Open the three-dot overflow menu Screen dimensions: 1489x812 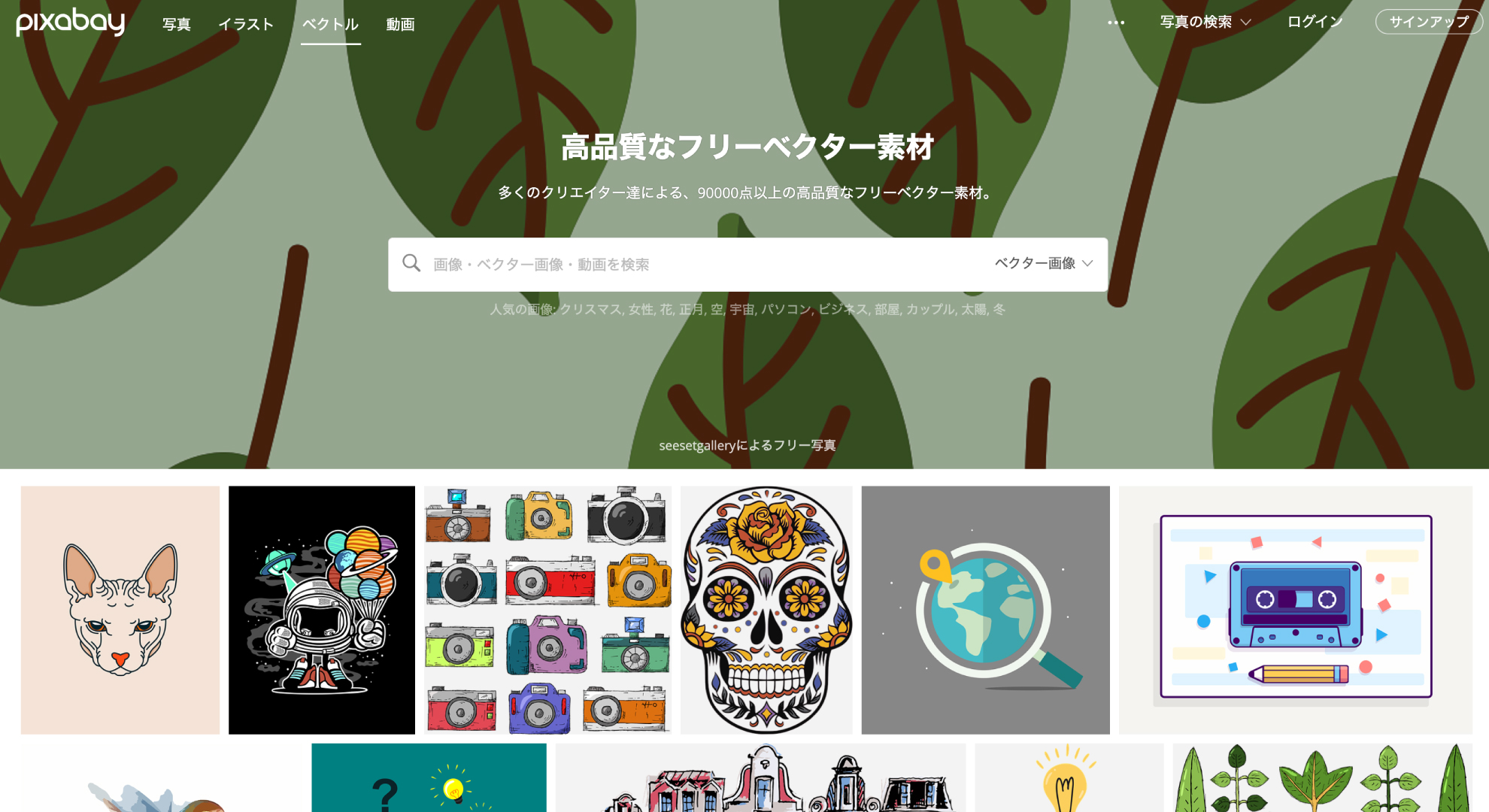click(x=1116, y=23)
